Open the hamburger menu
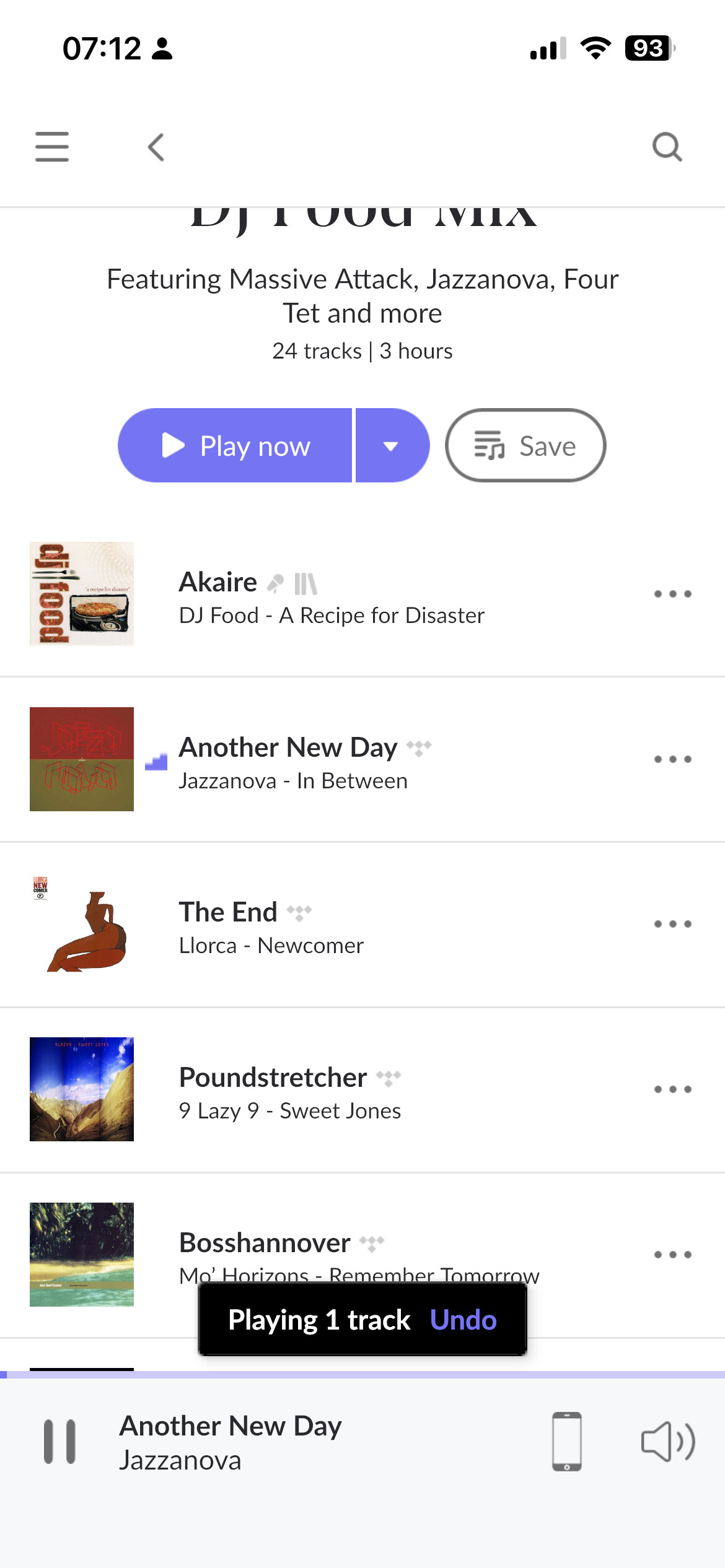 click(x=52, y=147)
